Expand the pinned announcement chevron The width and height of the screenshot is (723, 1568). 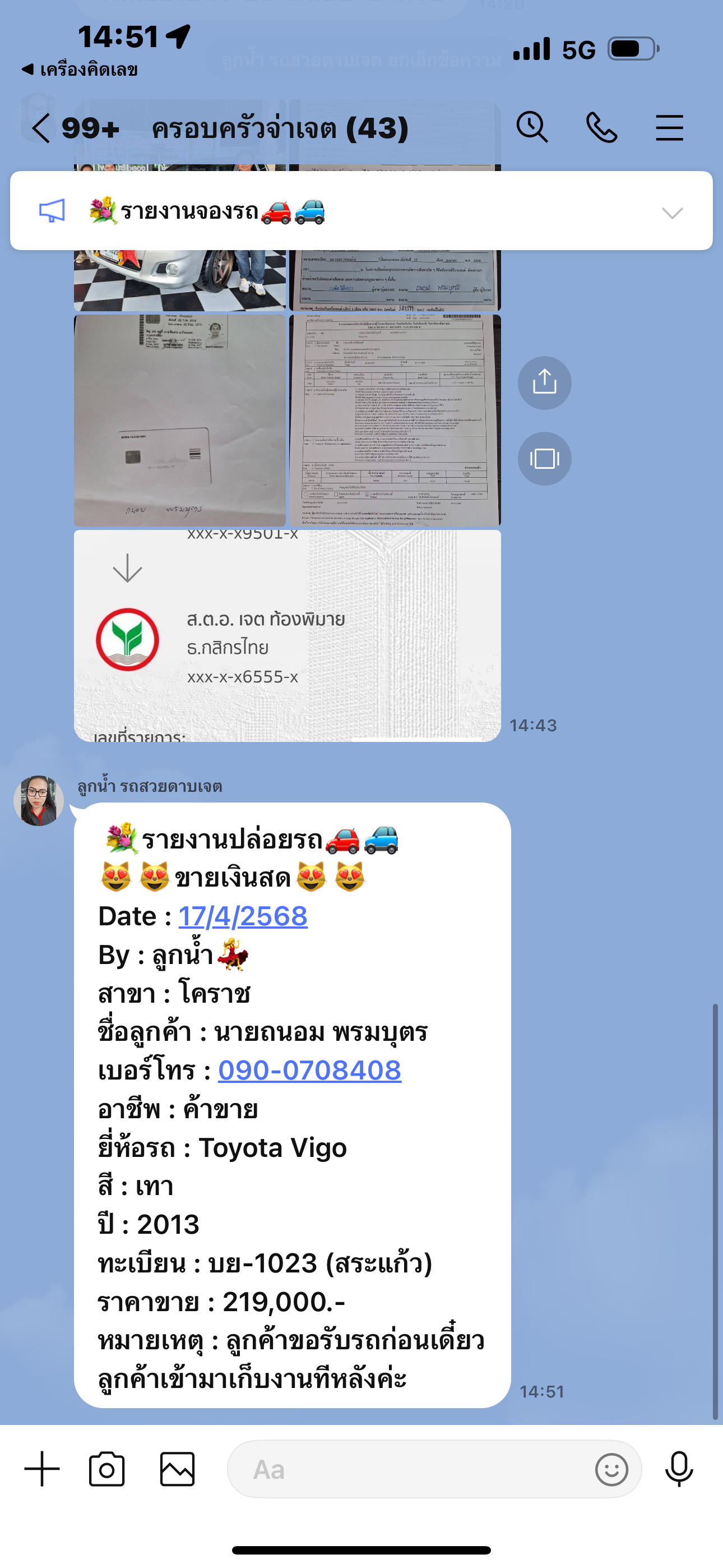(x=673, y=213)
